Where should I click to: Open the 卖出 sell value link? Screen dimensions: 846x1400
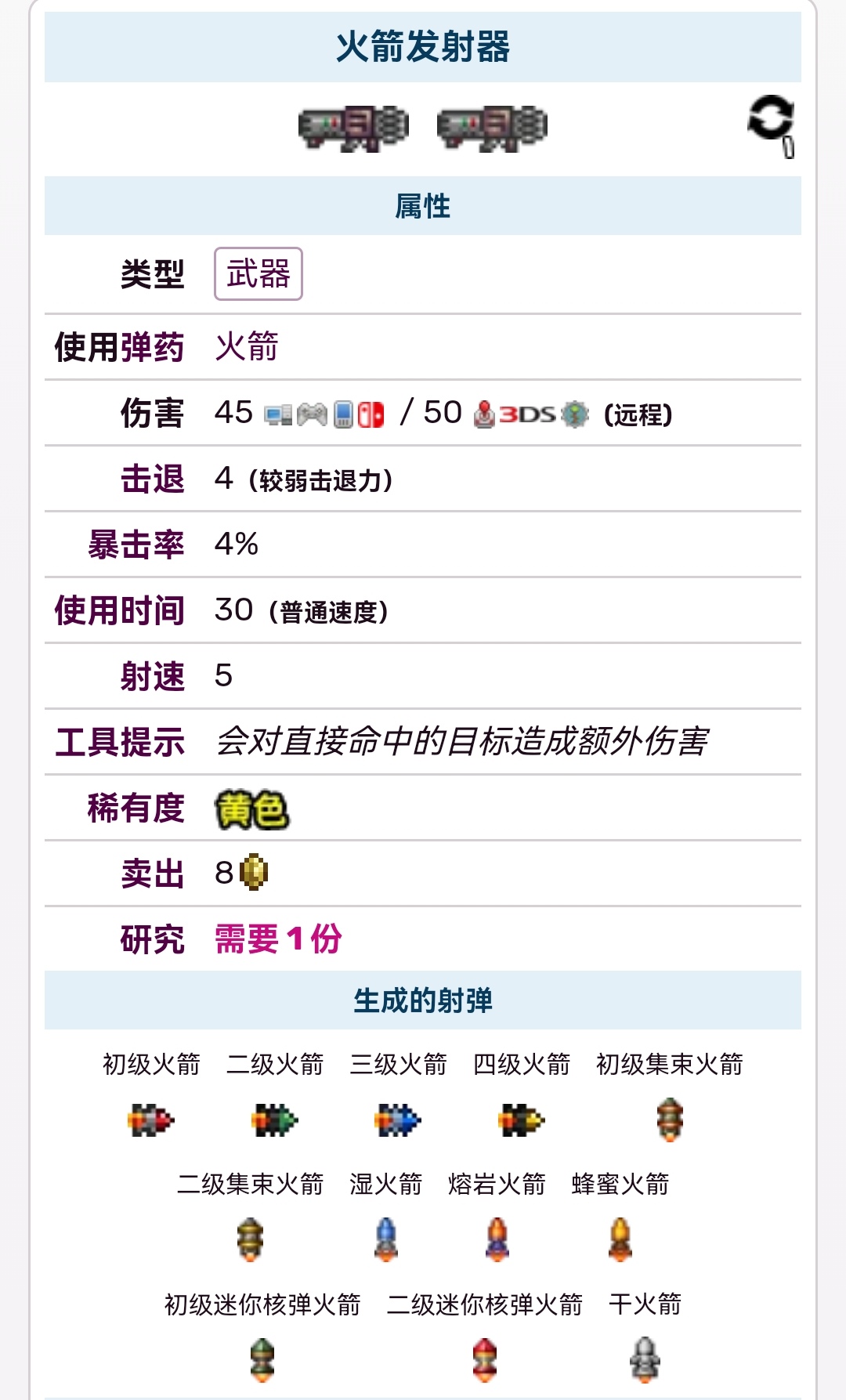153,874
